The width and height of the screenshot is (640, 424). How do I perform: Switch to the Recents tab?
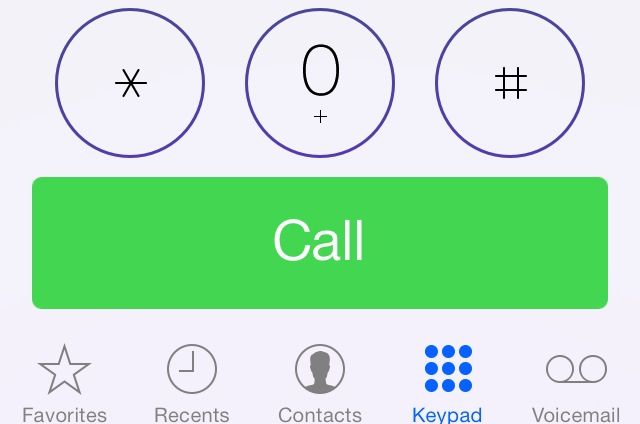click(x=191, y=382)
